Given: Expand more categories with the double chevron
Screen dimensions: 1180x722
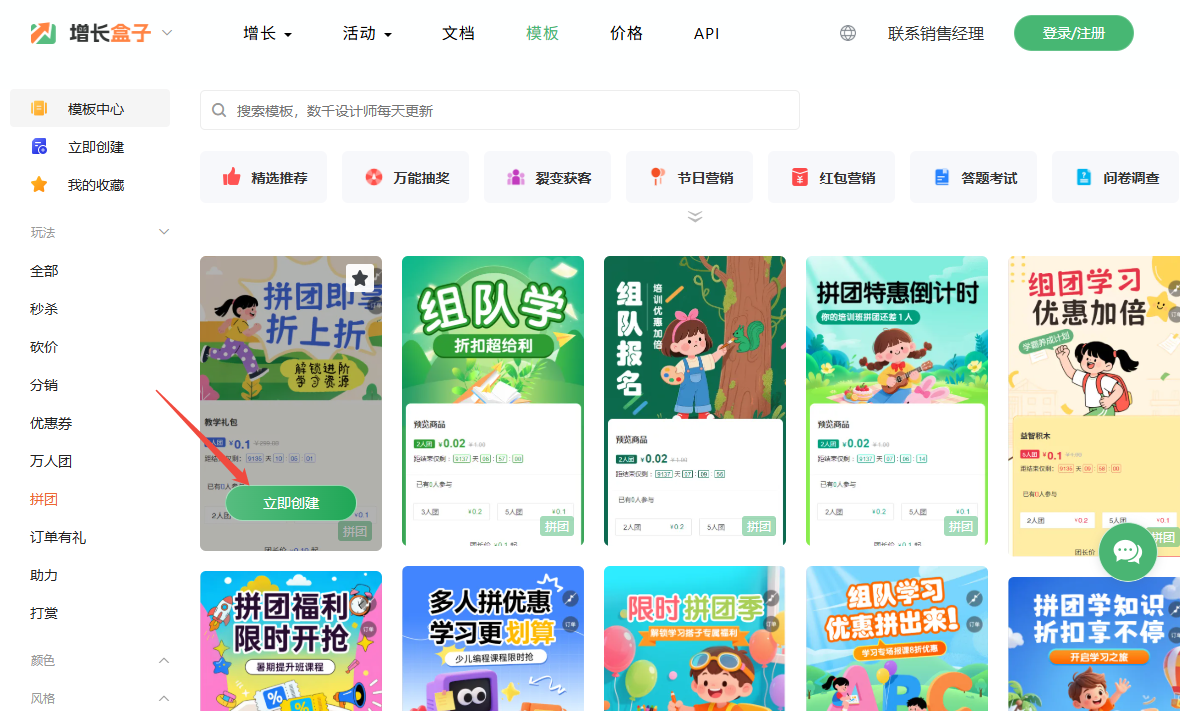Looking at the screenshot, I should pos(695,216).
